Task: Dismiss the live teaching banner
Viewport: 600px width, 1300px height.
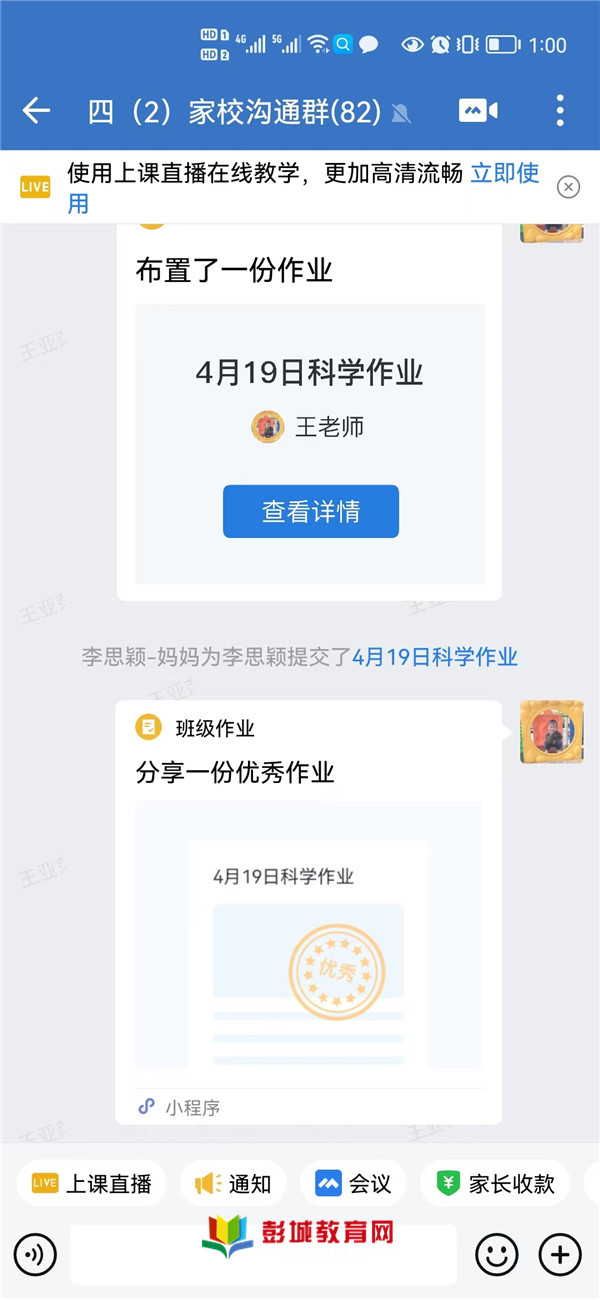Action: (568, 187)
